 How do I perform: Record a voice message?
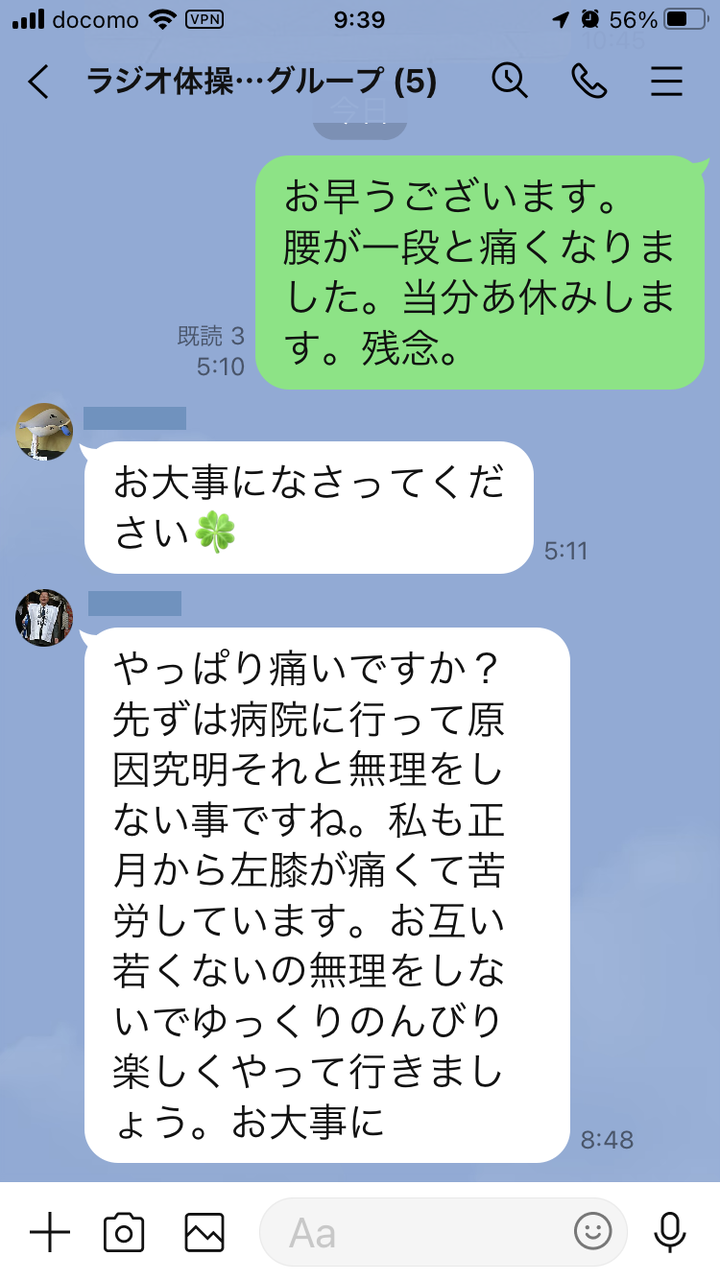(x=669, y=1232)
